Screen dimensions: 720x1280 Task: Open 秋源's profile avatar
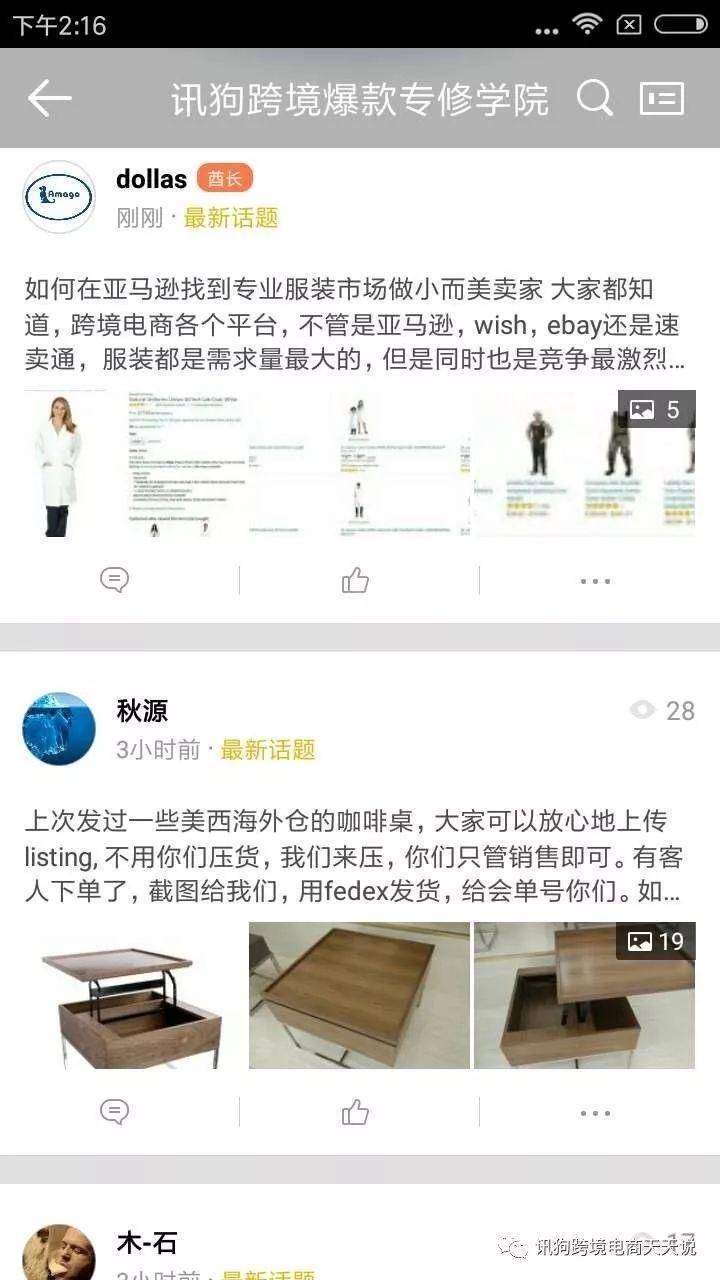point(59,729)
